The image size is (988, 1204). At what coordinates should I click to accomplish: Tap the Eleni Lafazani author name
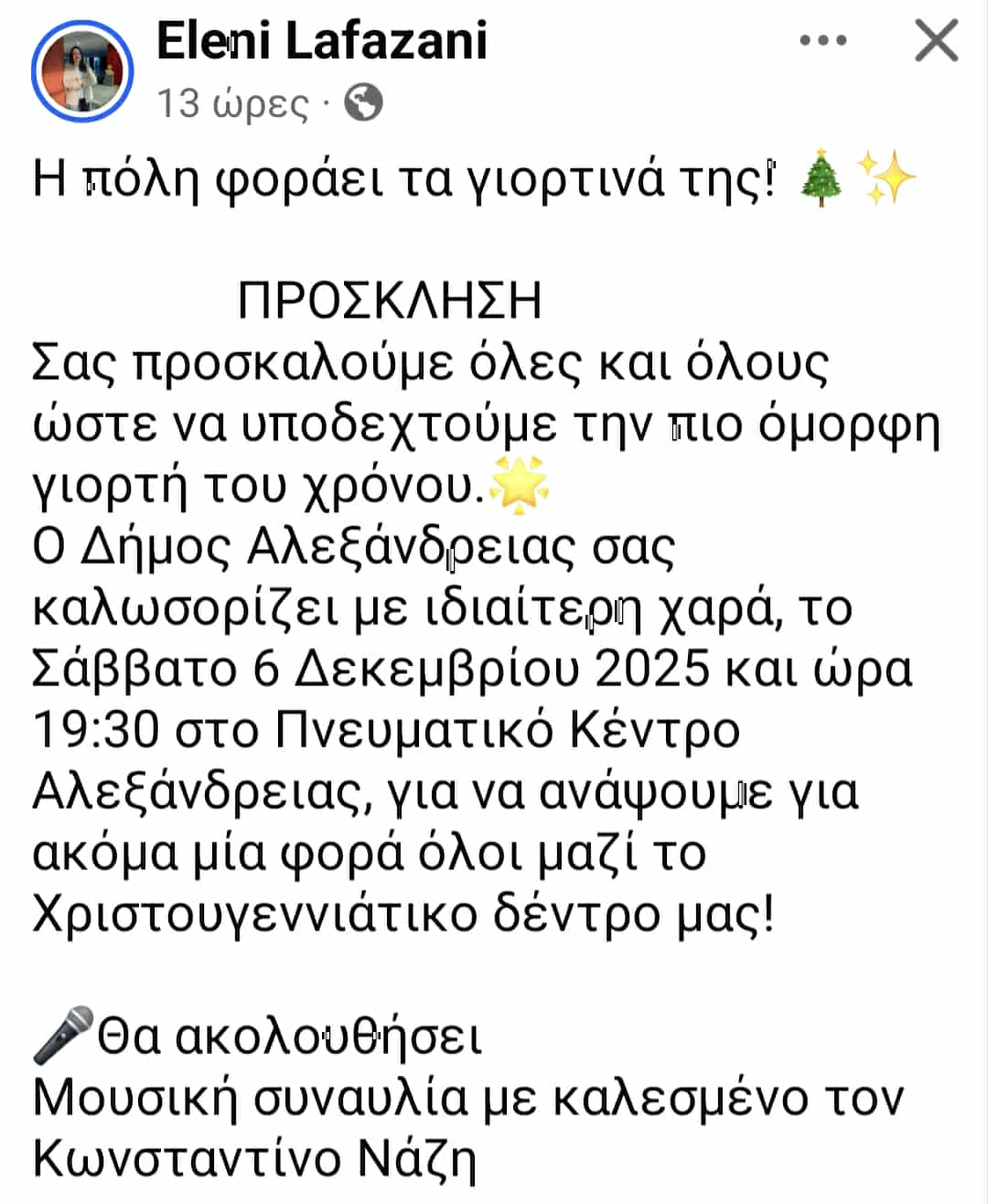(x=321, y=40)
